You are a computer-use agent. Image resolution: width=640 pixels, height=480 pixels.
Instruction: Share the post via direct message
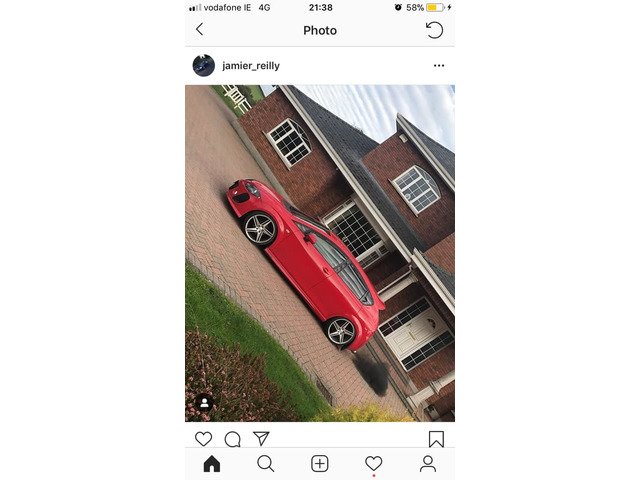pyautogui.click(x=261, y=439)
